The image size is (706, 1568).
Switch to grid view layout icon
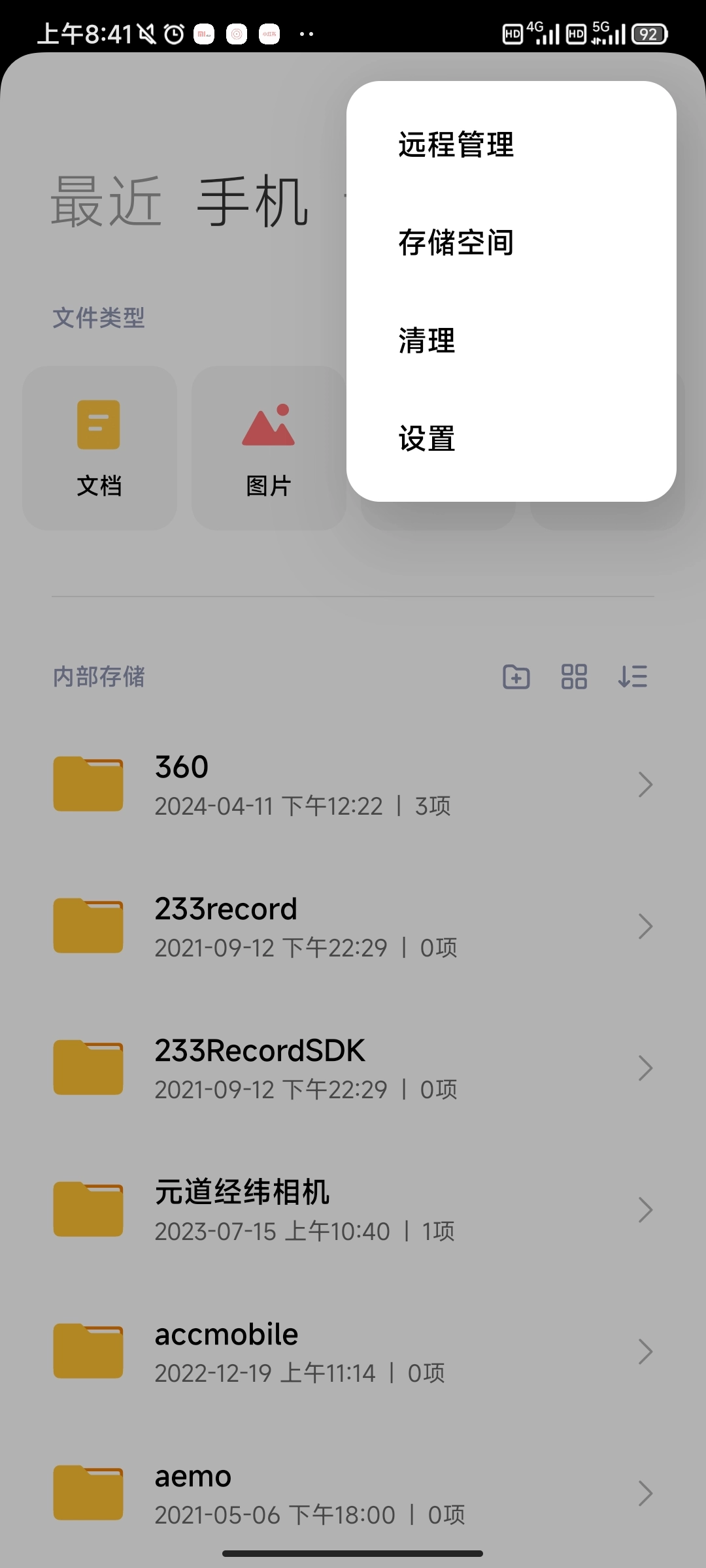coord(574,678)
